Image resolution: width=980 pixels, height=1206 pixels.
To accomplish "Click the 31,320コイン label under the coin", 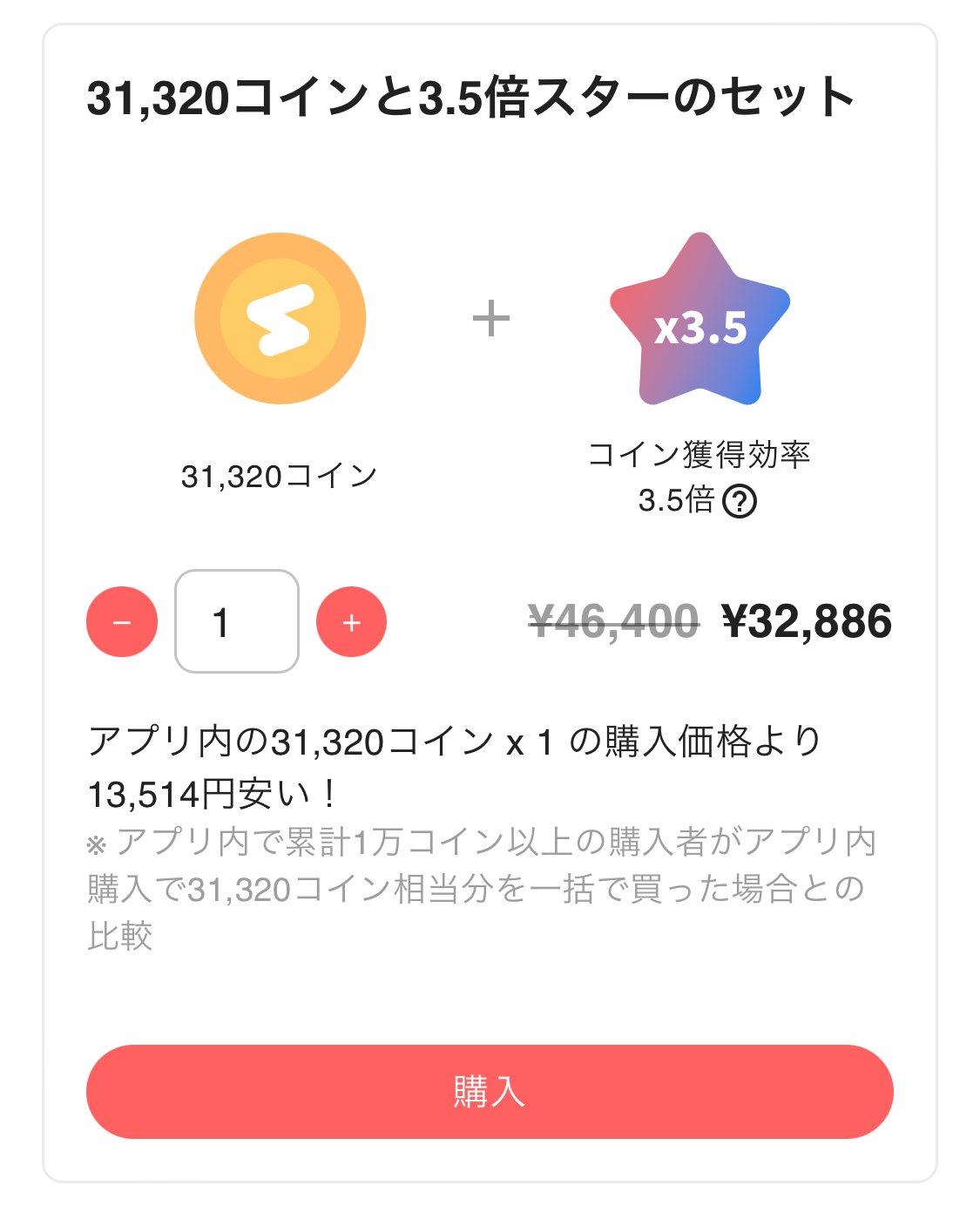I will (x=283, y=475).
